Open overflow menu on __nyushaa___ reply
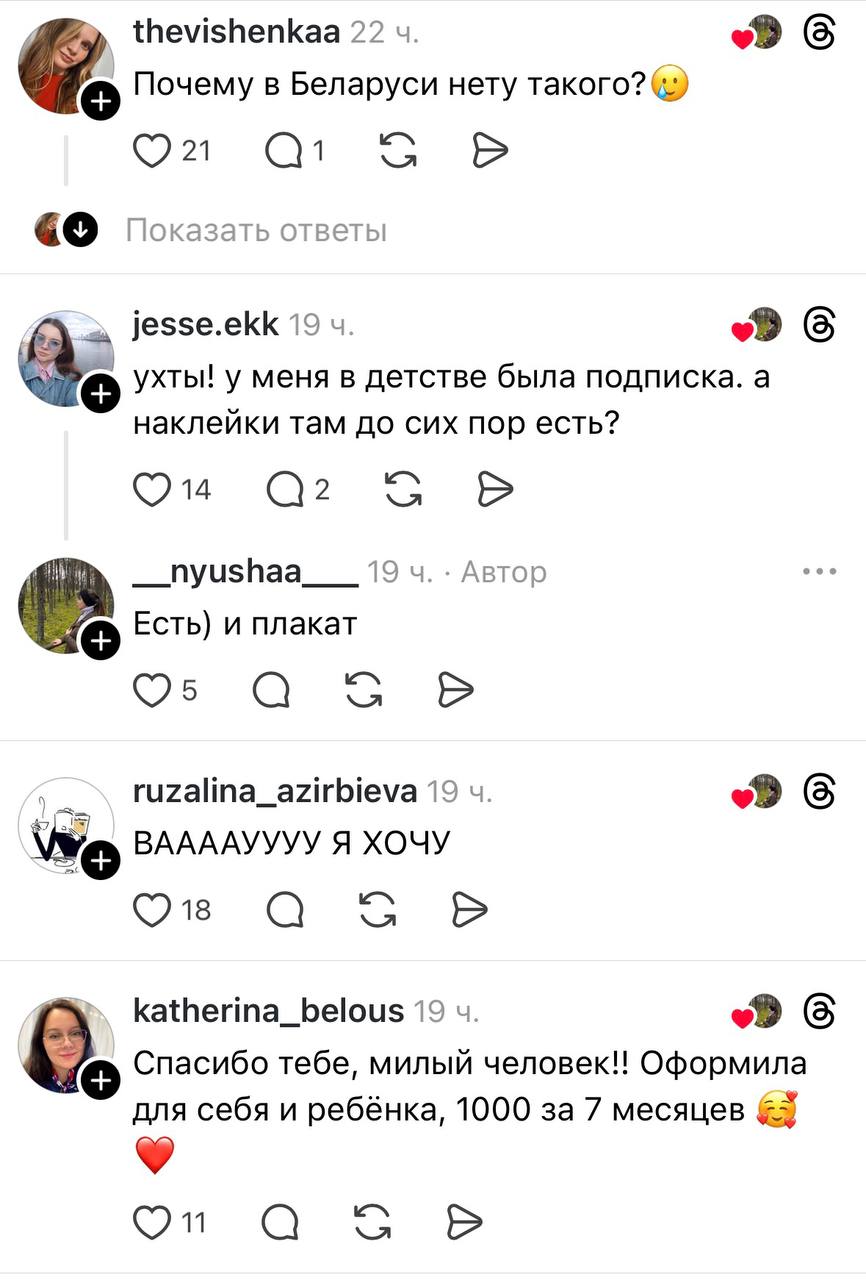Screen dimensions: 866x1280 click(x=819, y=571)
